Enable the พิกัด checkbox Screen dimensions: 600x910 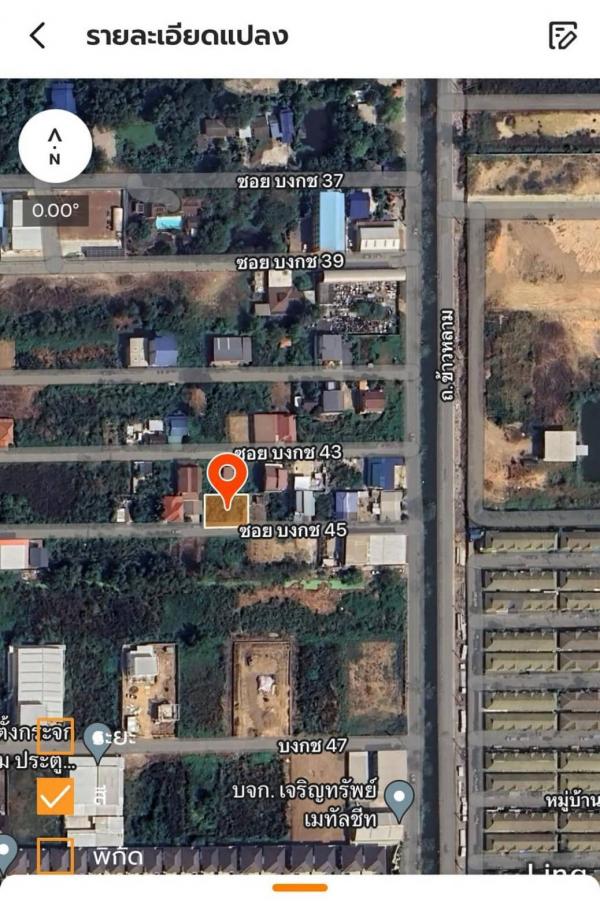coord(55,856)
